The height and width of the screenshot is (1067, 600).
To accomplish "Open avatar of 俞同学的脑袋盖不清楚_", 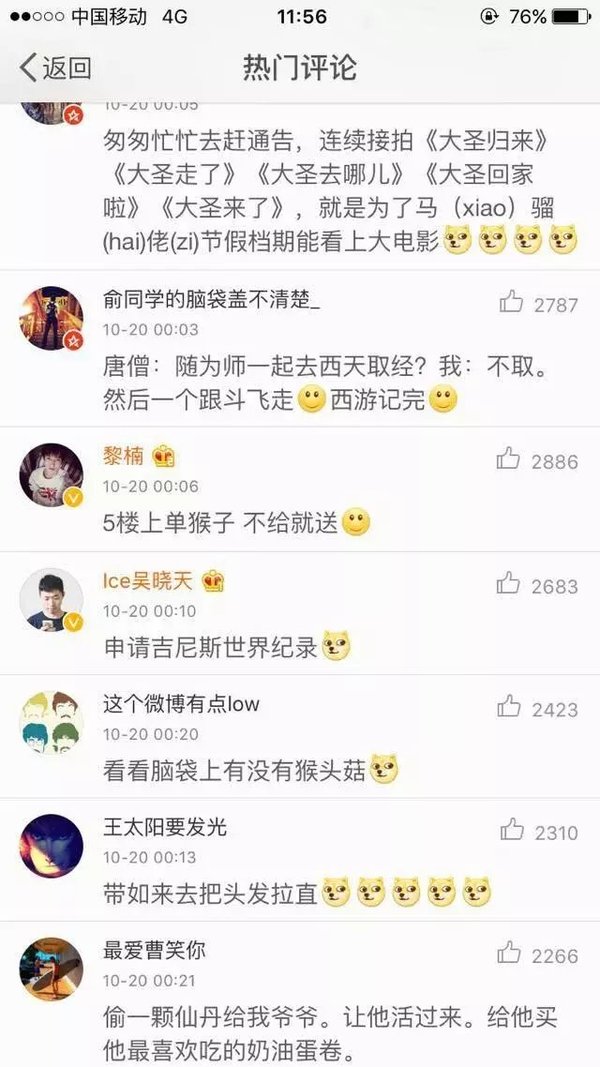I will [51, 318].
